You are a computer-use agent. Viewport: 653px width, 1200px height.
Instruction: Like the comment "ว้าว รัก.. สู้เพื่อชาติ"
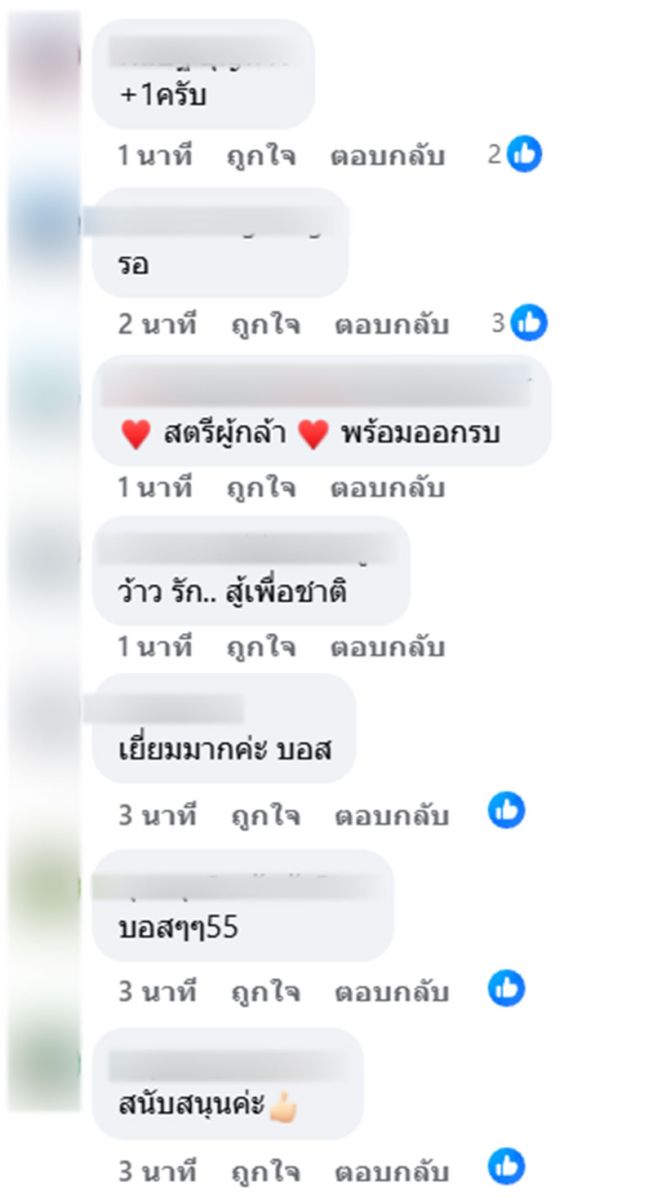click(260, 647)
